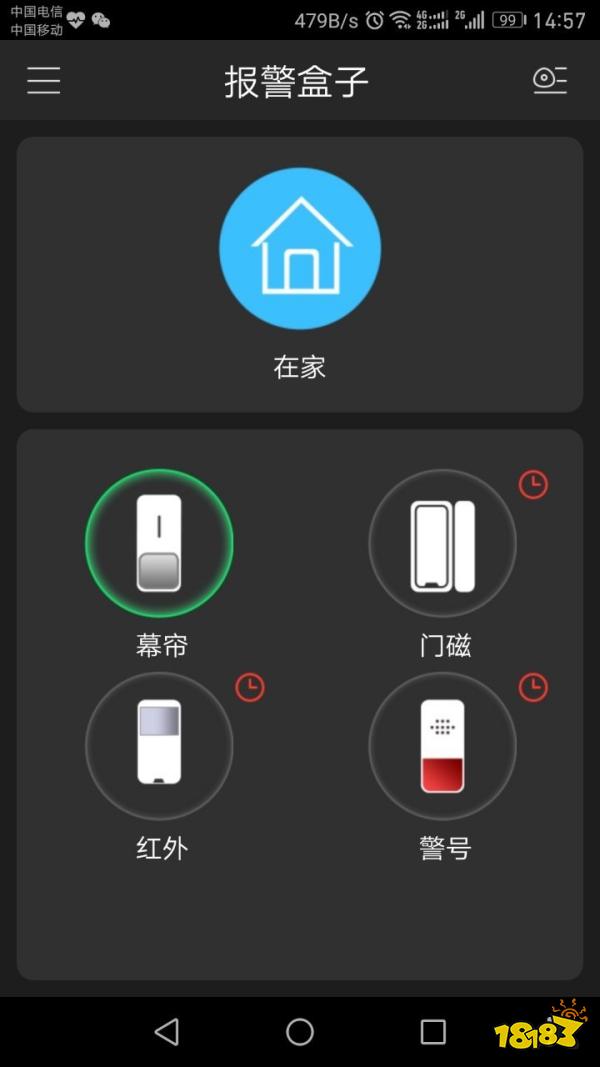This screenshot has width=600, height=1067.
Task: Open the 门磁 door sensor
Action: [x=443, y=543]
